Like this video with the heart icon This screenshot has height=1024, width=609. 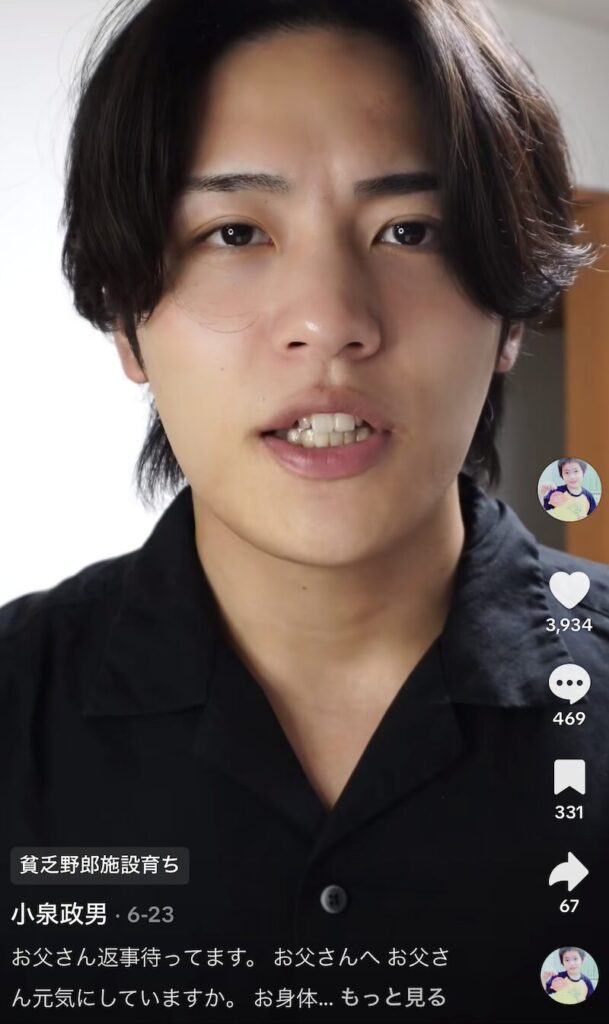point(569,590)
